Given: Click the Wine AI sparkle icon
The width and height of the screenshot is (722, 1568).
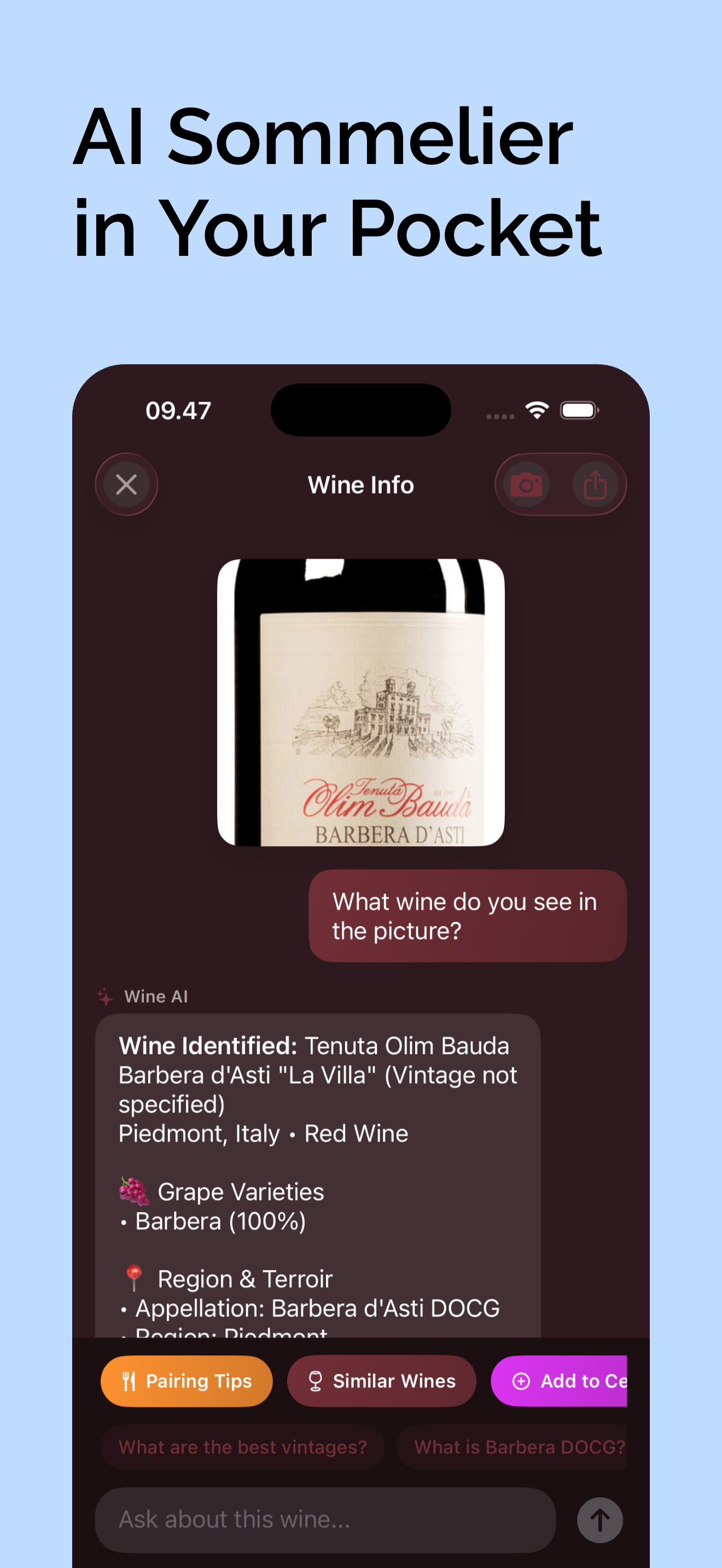Looking at the screenshot, I should pyautogui.click(x=104, y=994).
